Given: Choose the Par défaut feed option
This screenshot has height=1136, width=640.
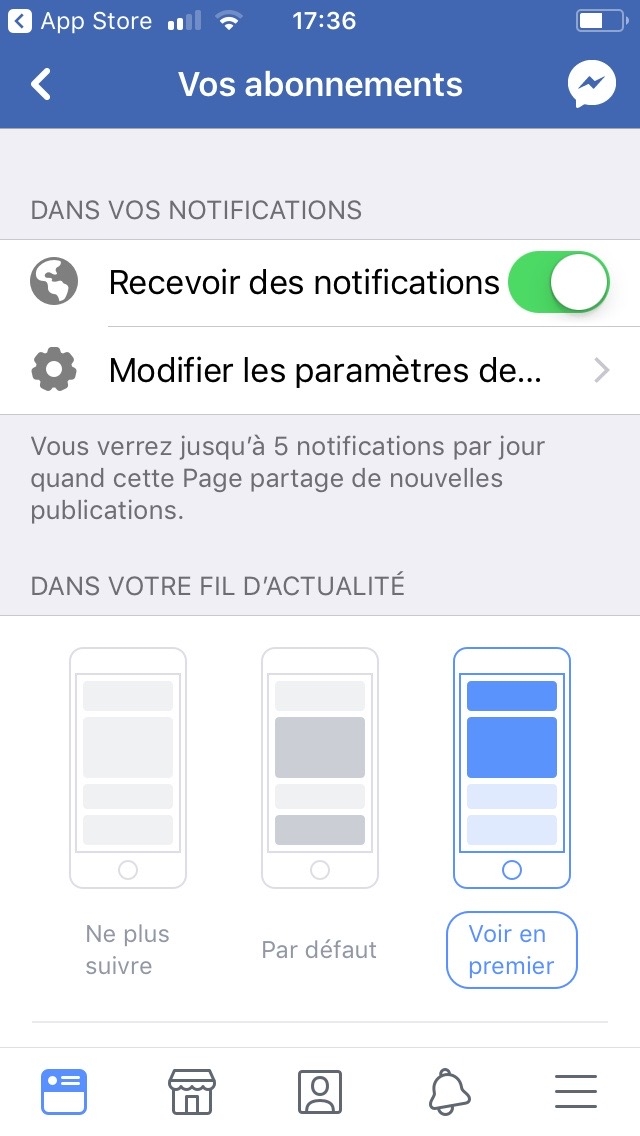Looking at the screenshot, I should click(x=320, y=803).
